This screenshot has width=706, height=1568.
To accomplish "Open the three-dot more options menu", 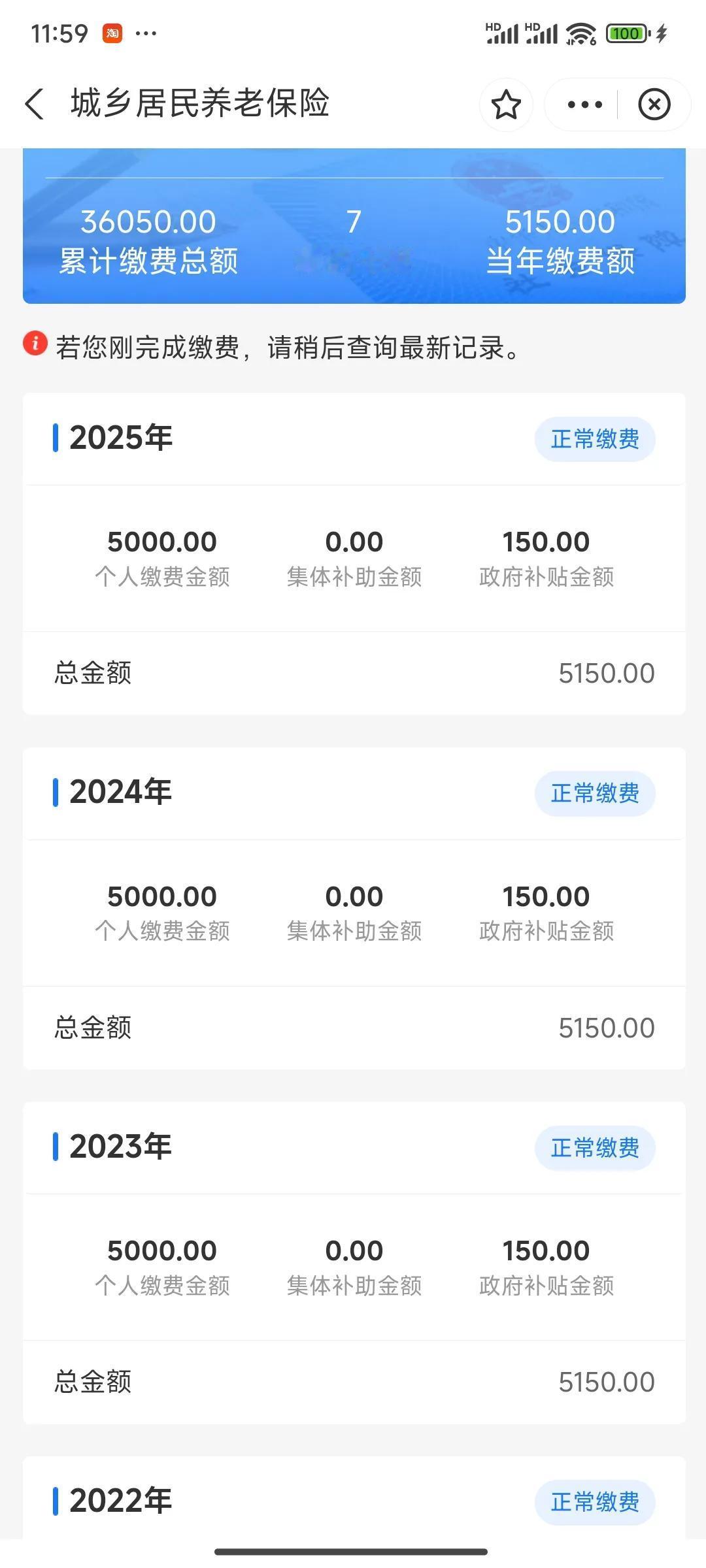I will 584,105.
